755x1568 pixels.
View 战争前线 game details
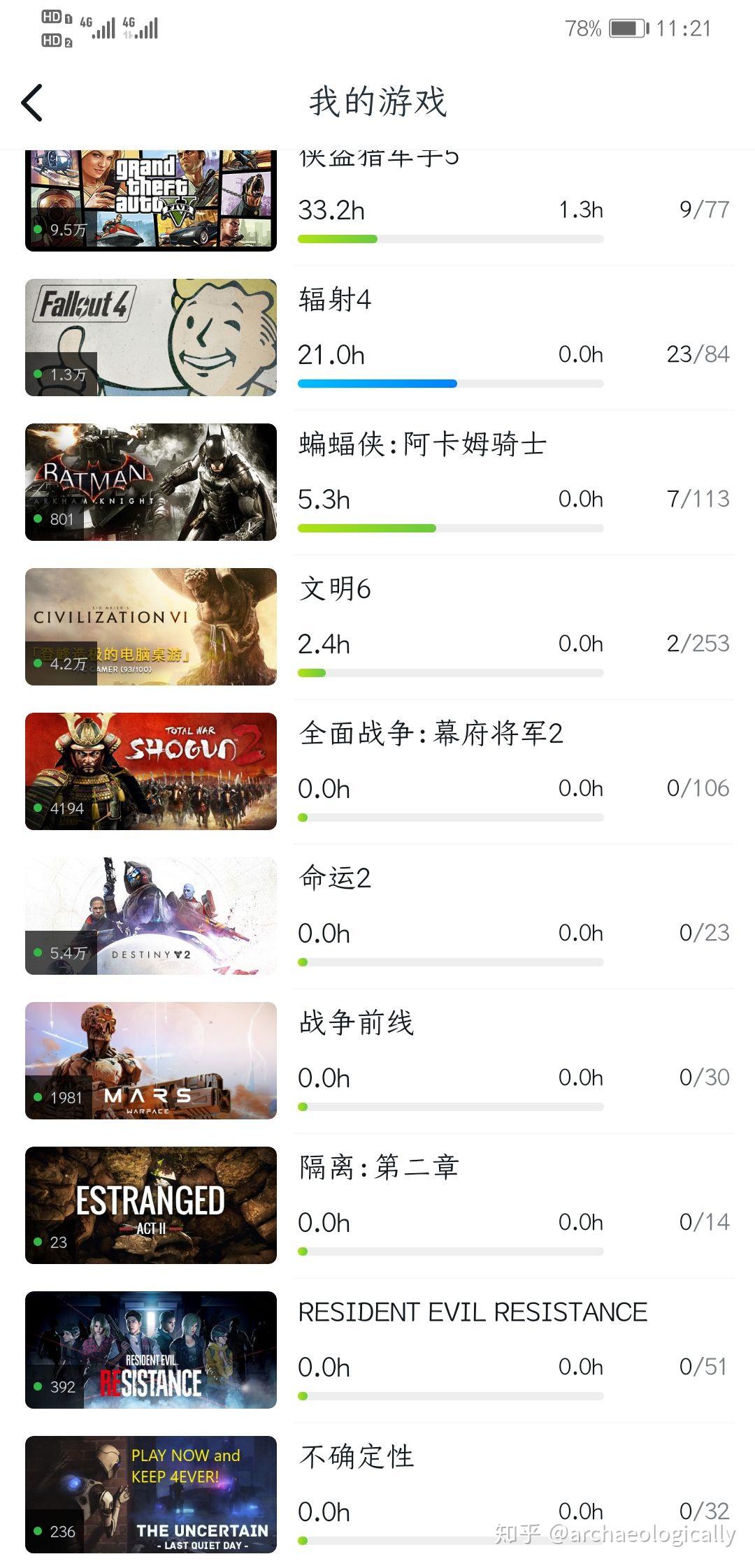pyautogui.click(x=377, y=1061)
